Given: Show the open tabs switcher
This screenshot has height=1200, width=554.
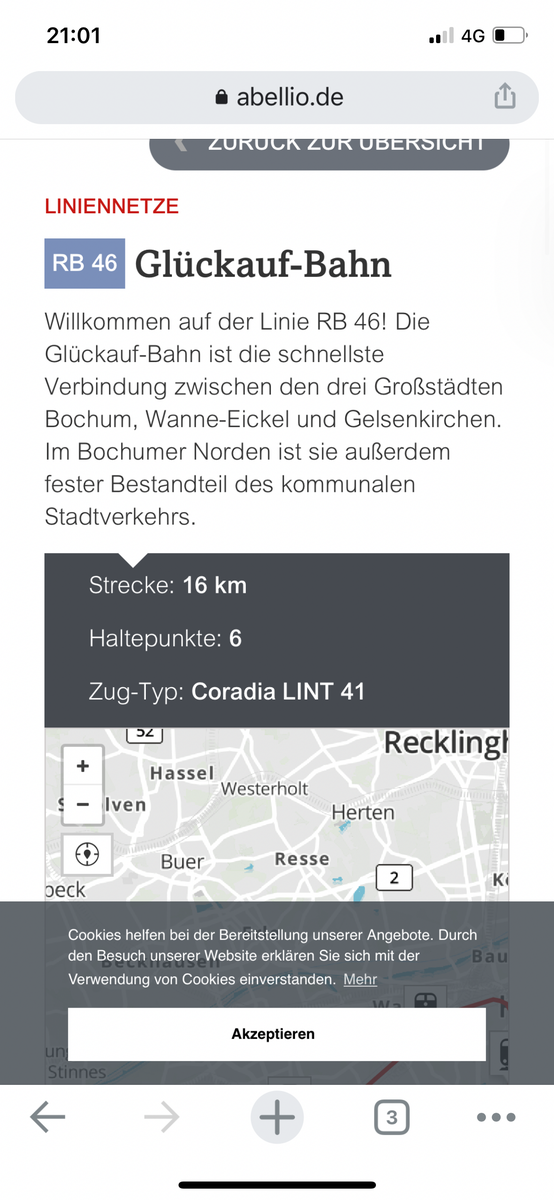Looking at the screenshot, I should 391,1117.
